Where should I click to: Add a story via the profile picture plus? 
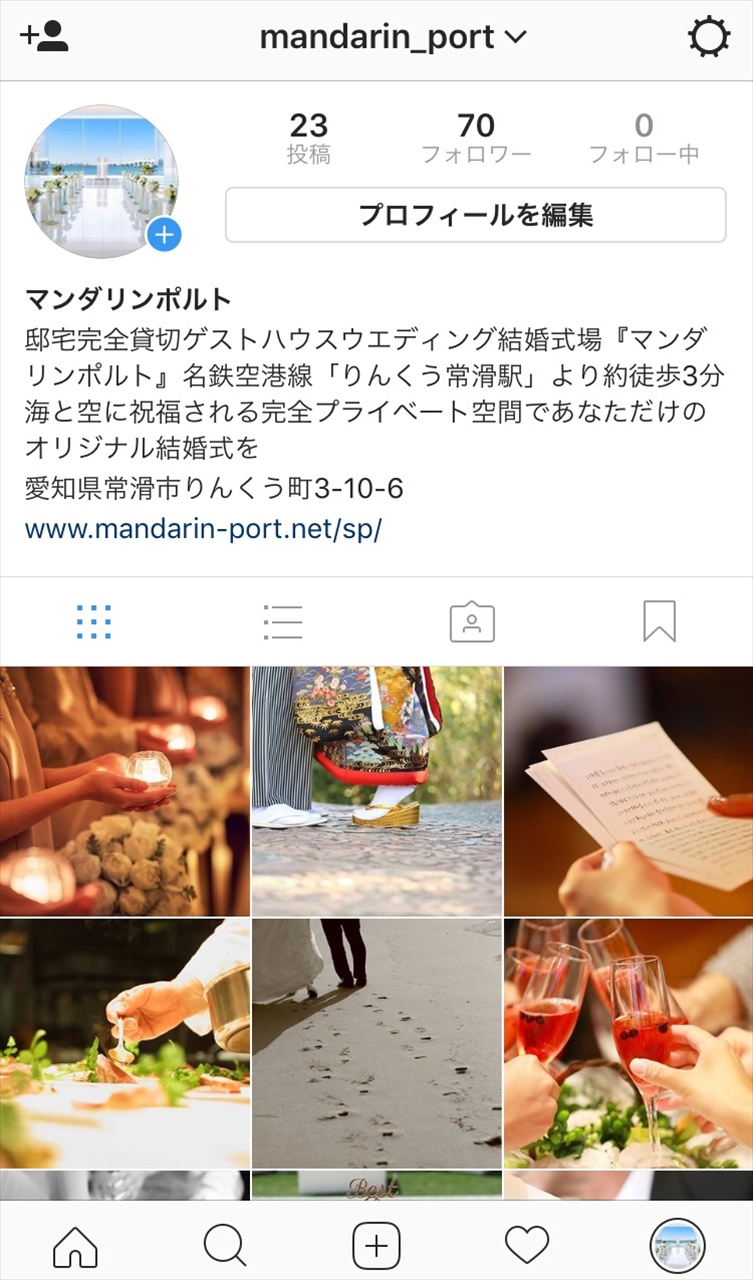(164, 236)
